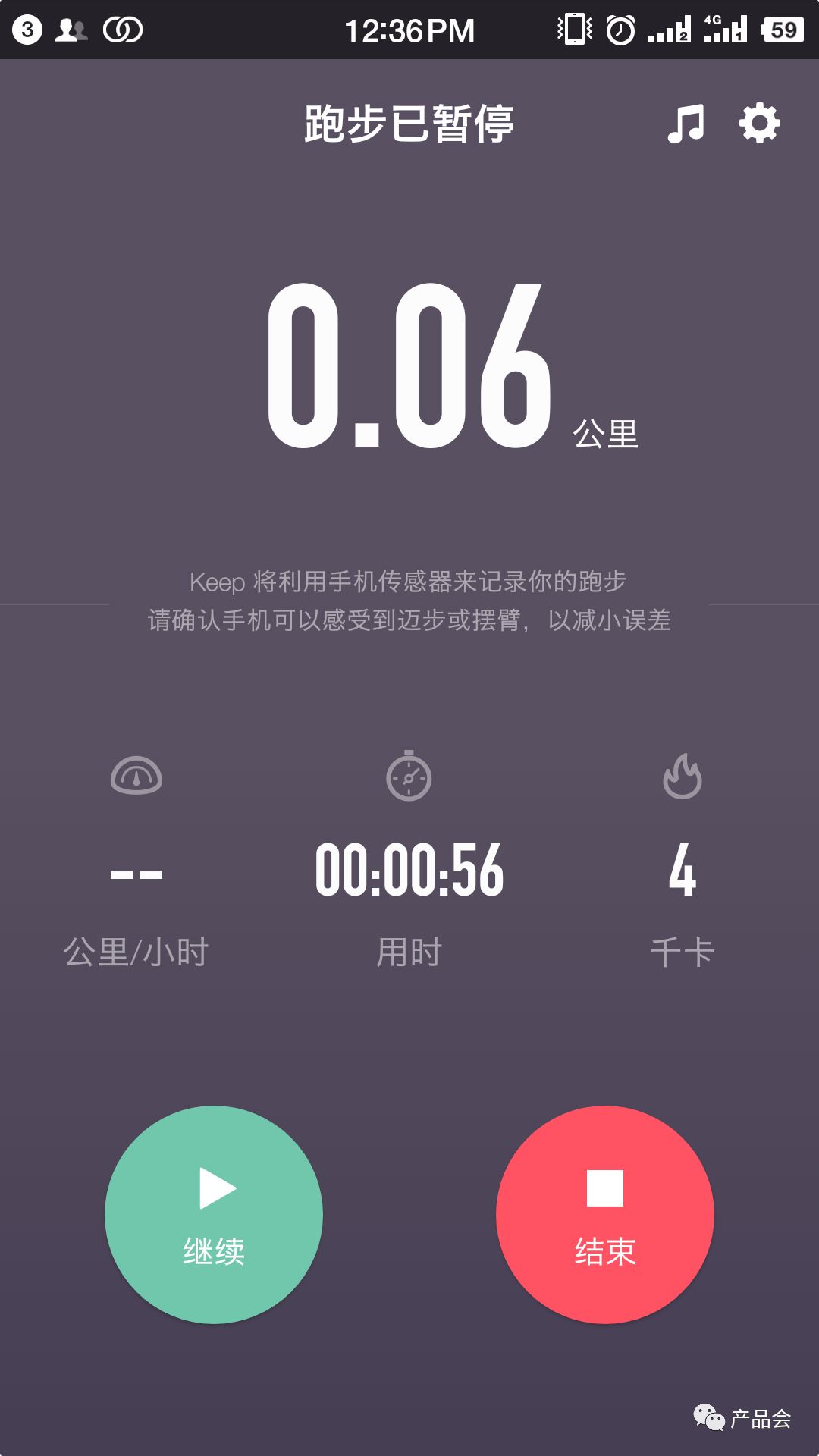Screen dimensions: 819x1456
Task: Tap the 00:00:56 elapsed time display
Action: (x=408, y=868)
